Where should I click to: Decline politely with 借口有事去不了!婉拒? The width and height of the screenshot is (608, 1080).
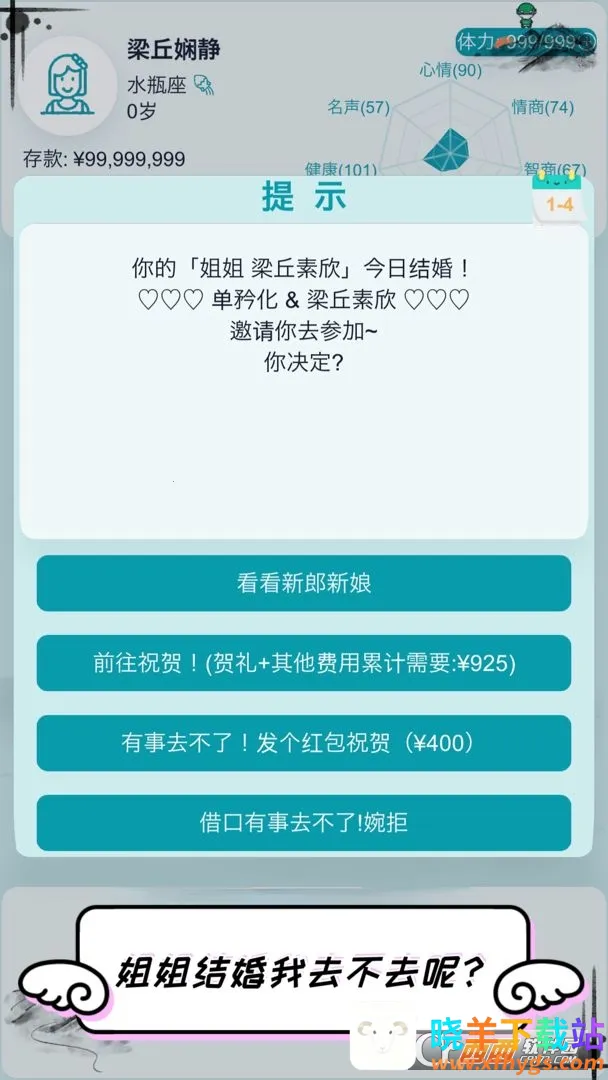pyautogui.click(x=304, y=823)
